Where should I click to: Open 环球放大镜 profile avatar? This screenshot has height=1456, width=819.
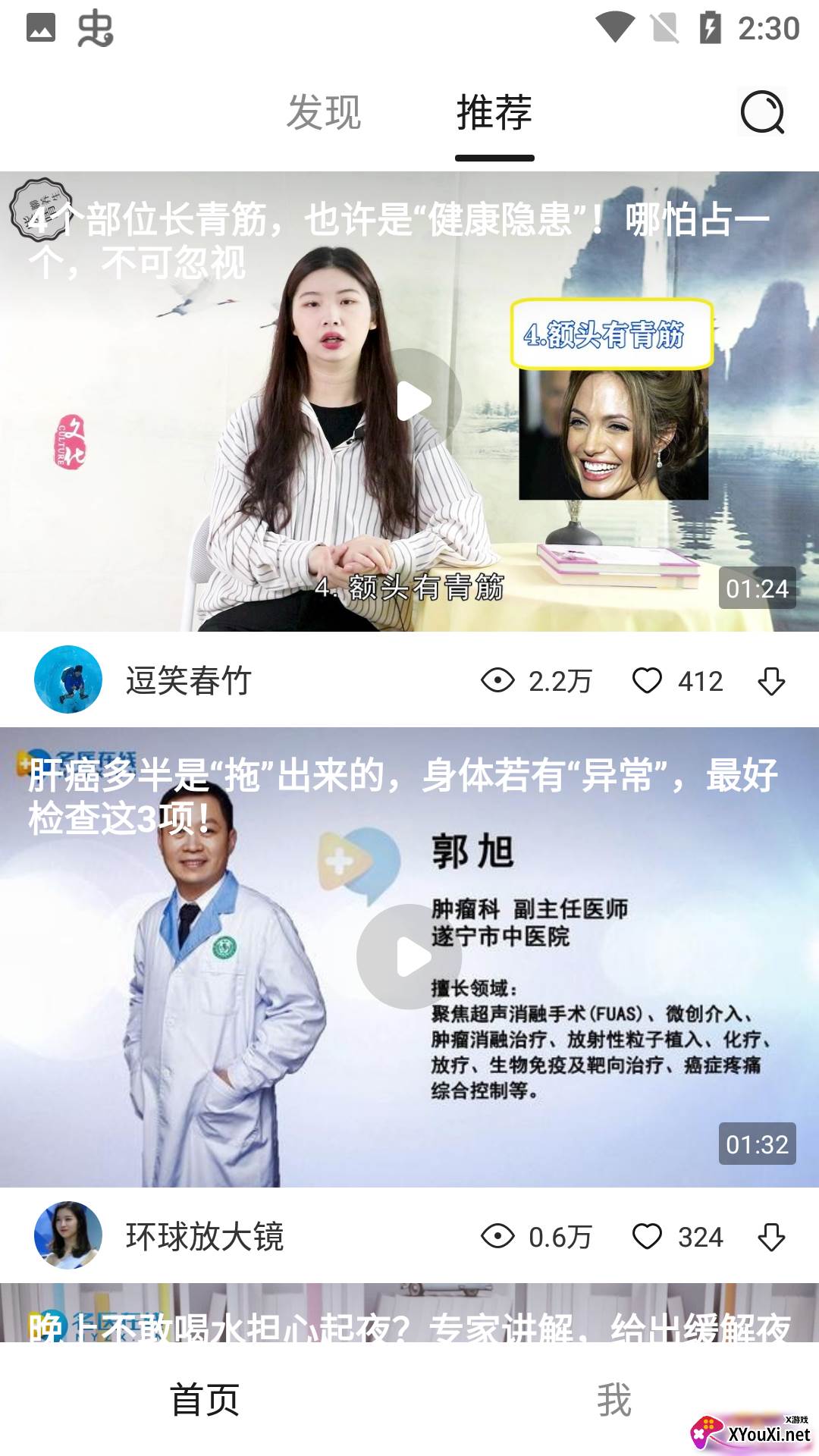[x=68, y=1235]
